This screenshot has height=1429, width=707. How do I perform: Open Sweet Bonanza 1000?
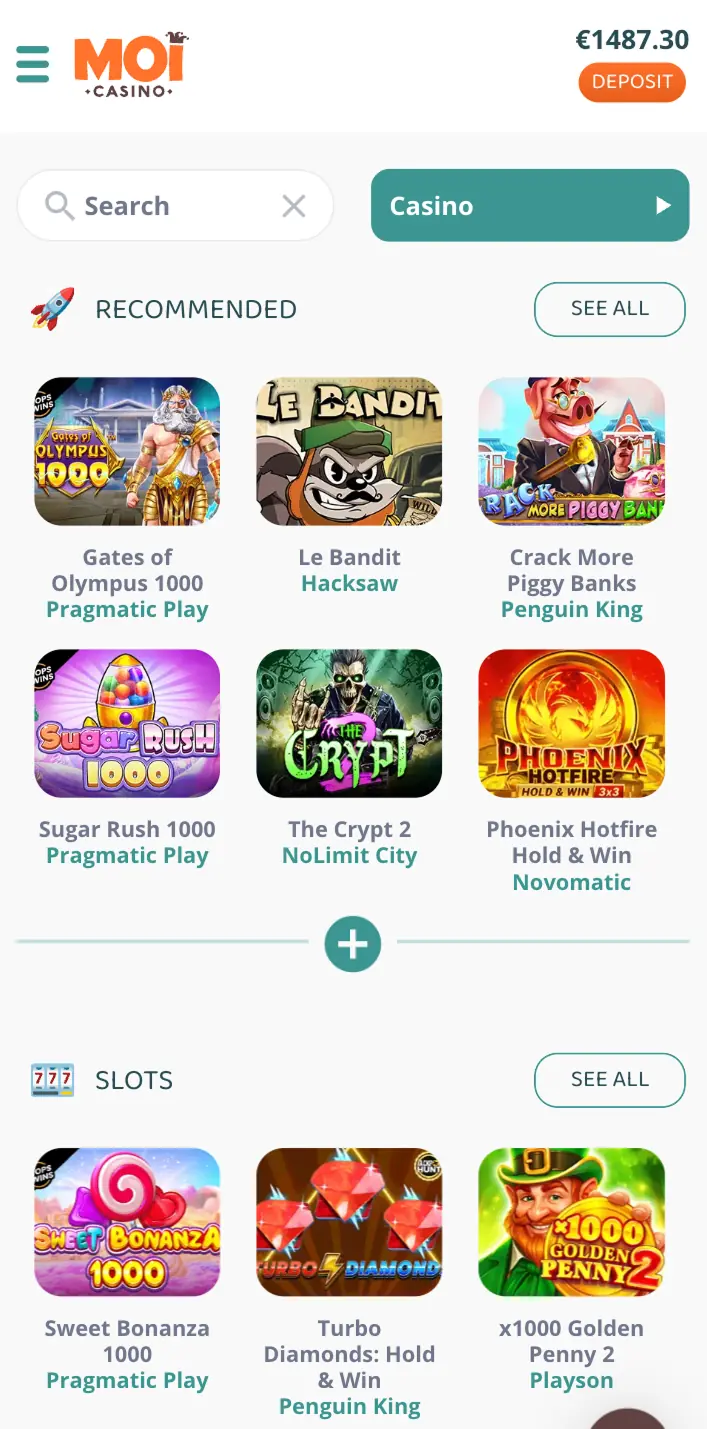click(127, 1222)
